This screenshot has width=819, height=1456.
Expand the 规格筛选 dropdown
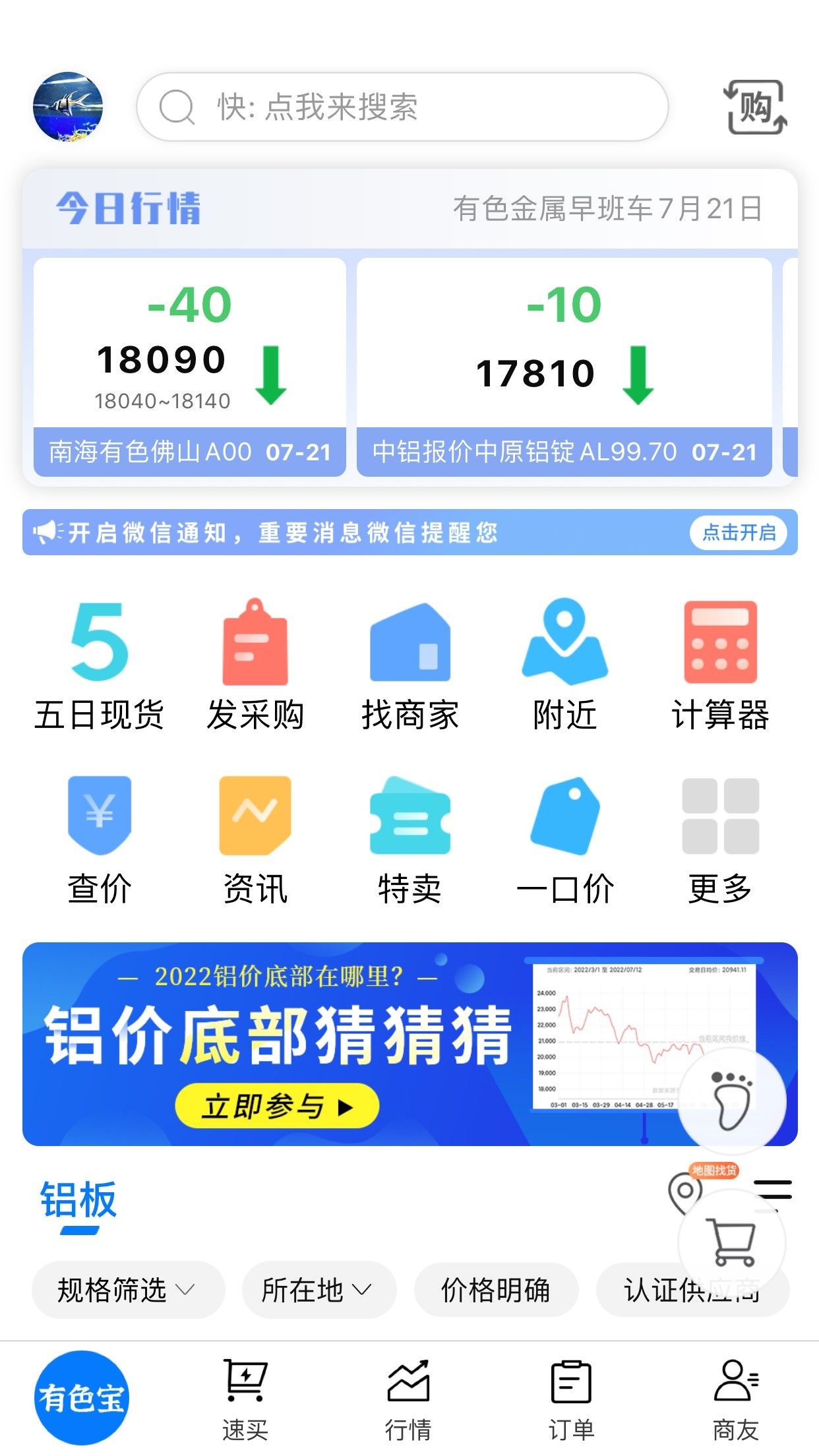pyautogui.click(x=128, y=1290)
